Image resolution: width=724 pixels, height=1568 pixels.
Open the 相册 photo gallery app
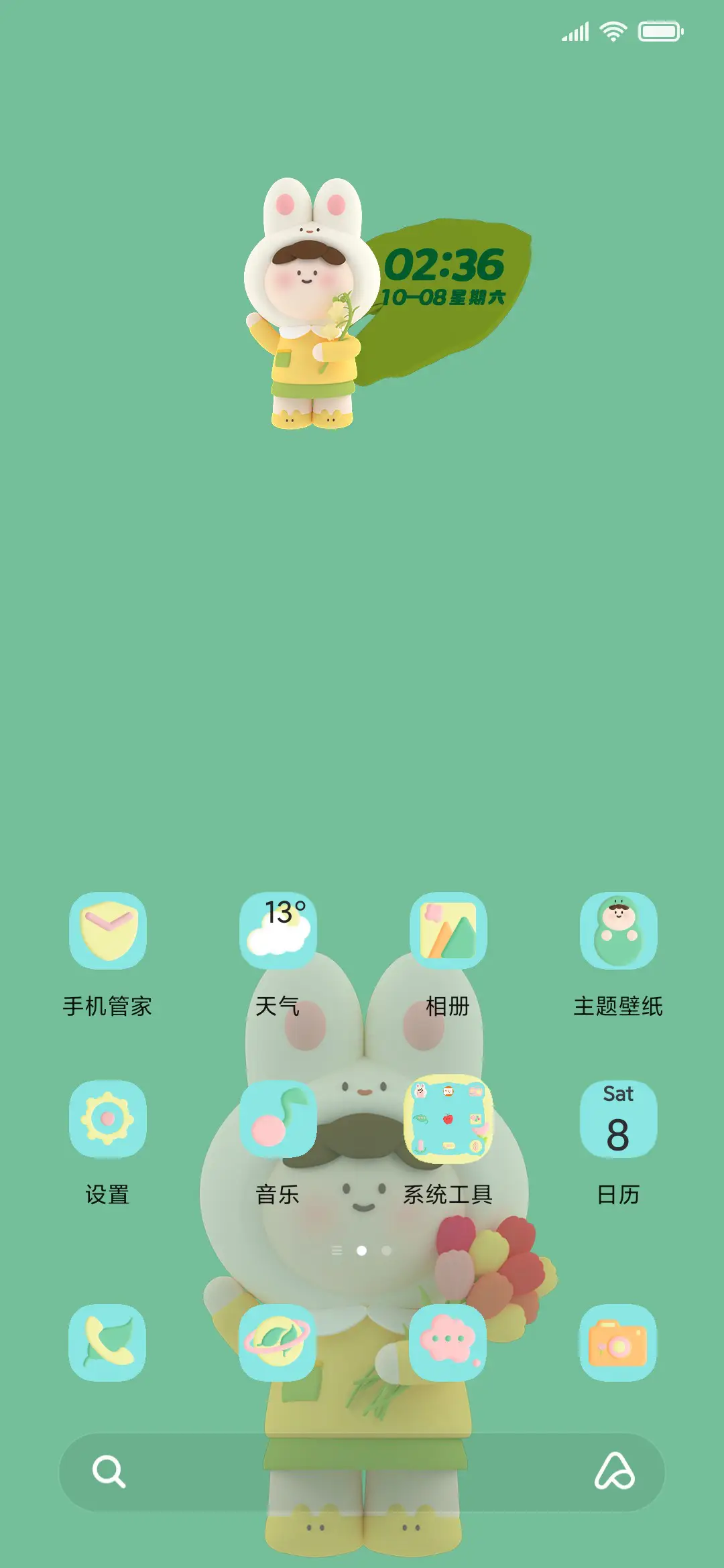point(450,930)
